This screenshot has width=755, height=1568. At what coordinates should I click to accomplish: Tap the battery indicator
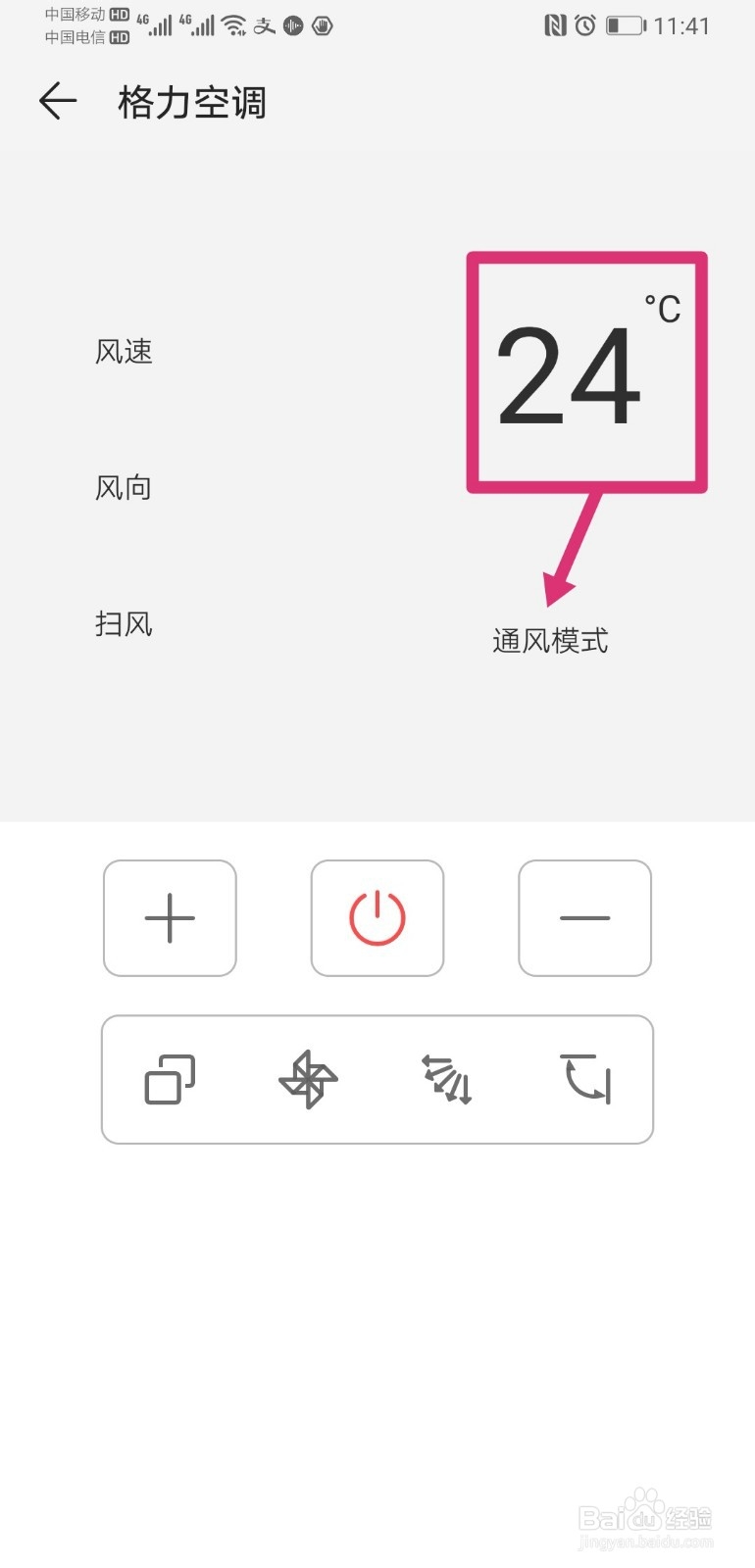click(625, 27)
